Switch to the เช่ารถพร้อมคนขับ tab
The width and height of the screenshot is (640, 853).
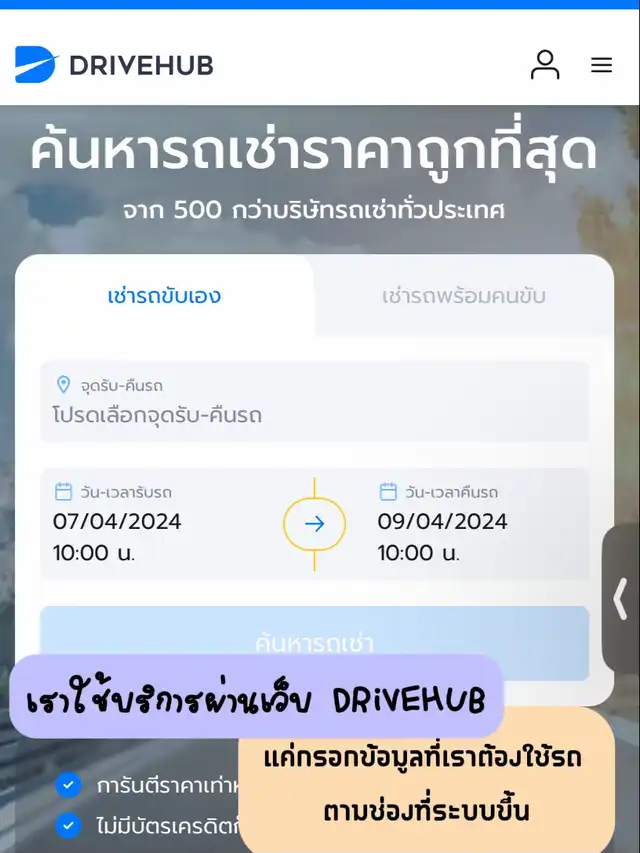(463, 296)
